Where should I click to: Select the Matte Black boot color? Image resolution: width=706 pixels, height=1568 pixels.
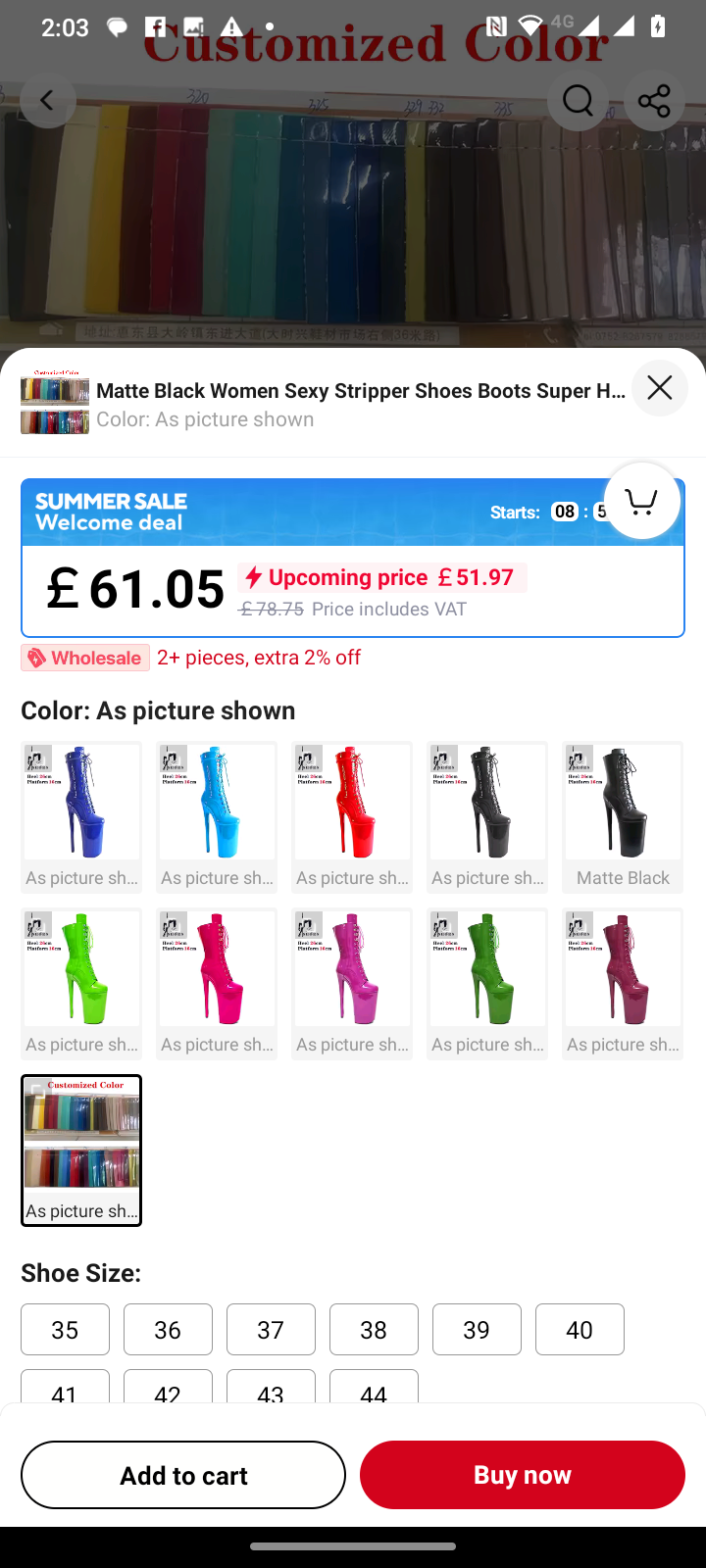pyautogui.click(x=623, y=816)
